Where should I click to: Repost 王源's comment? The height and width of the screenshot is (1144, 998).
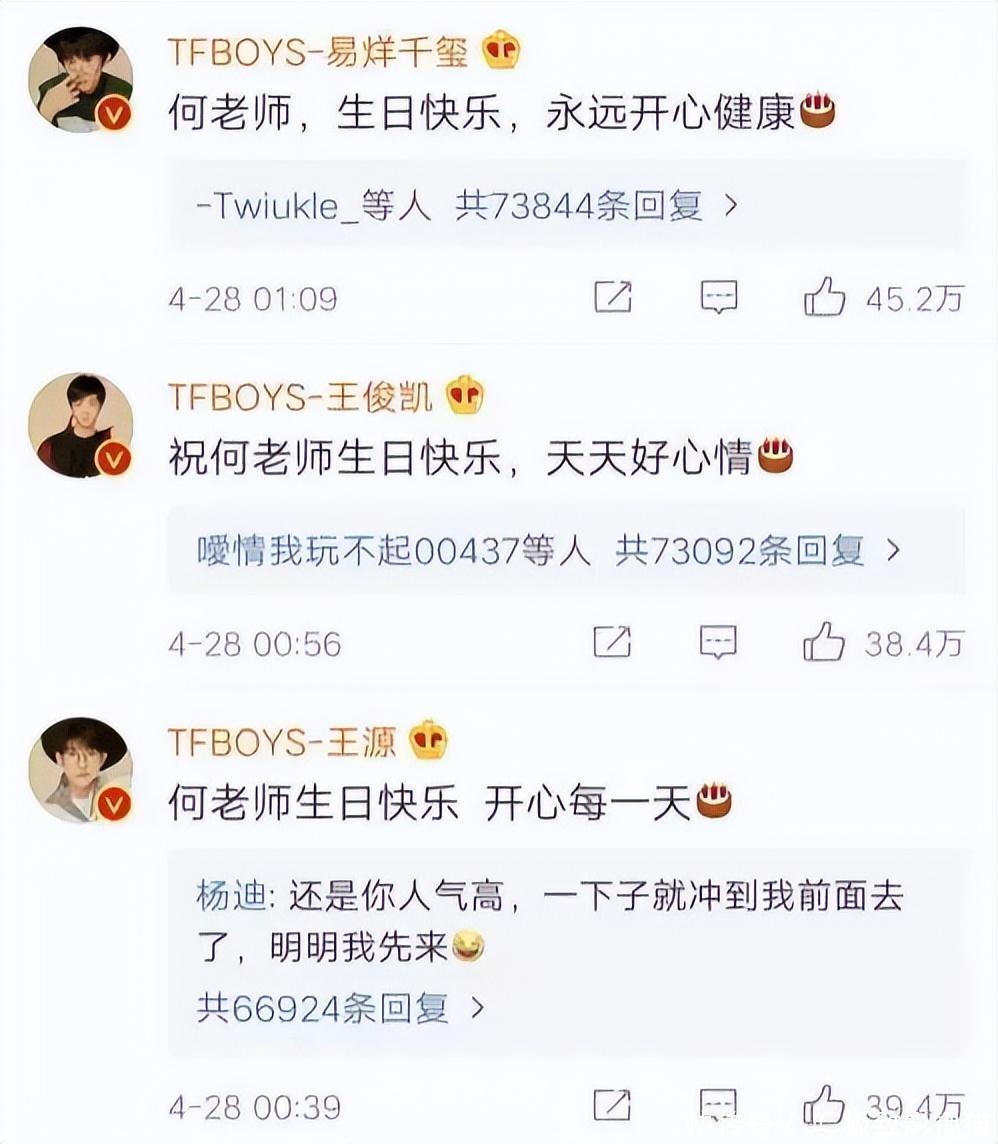[x=613, y=1106]
